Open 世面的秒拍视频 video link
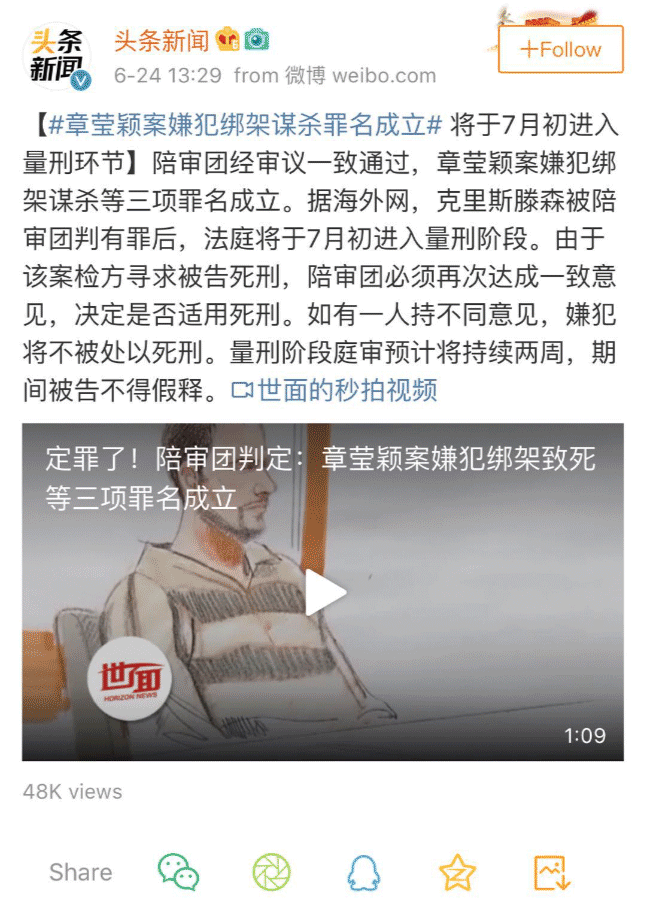646x918 pixels. pos(335,390)
